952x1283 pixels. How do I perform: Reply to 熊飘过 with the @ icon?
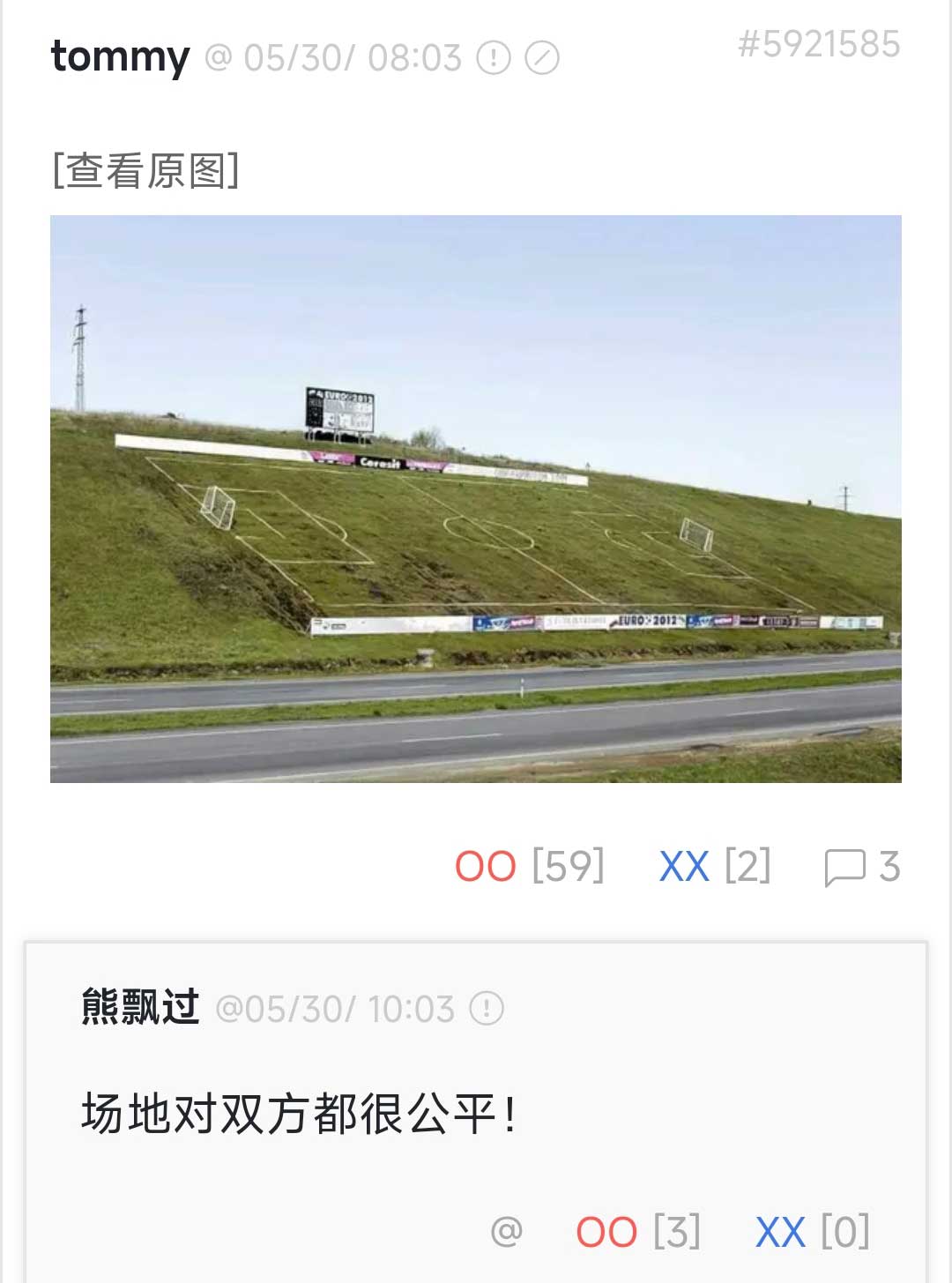(507, 1231)
